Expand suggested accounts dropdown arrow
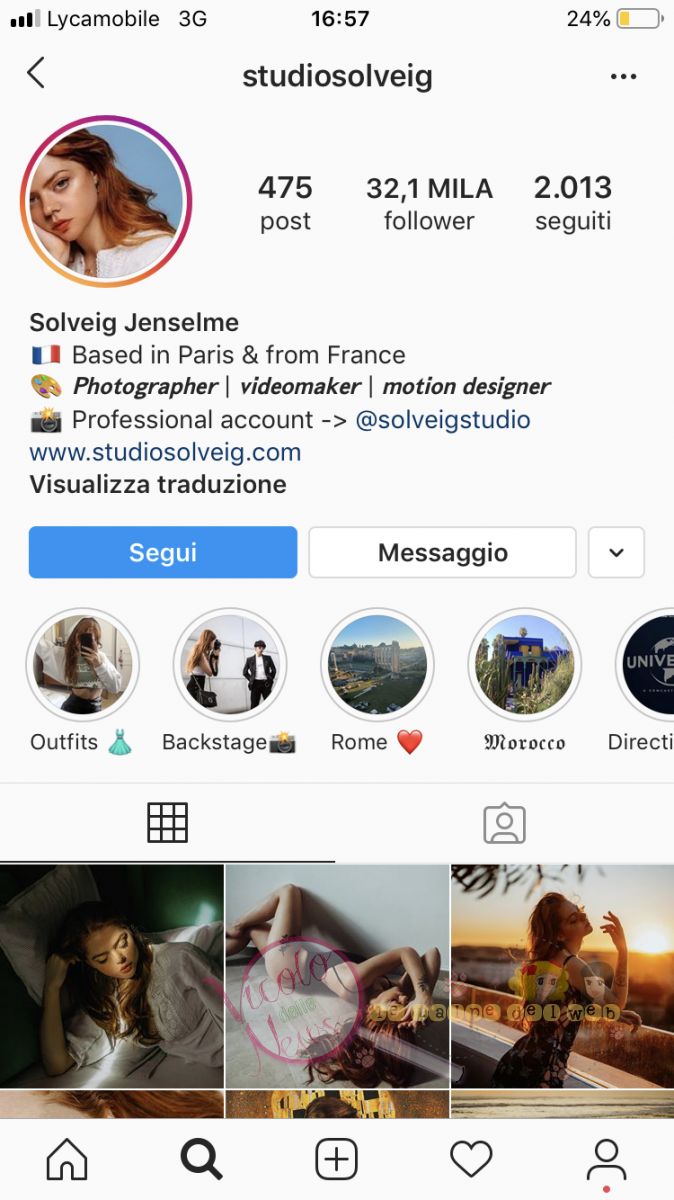674x1200 pixels. pos(616,552)
